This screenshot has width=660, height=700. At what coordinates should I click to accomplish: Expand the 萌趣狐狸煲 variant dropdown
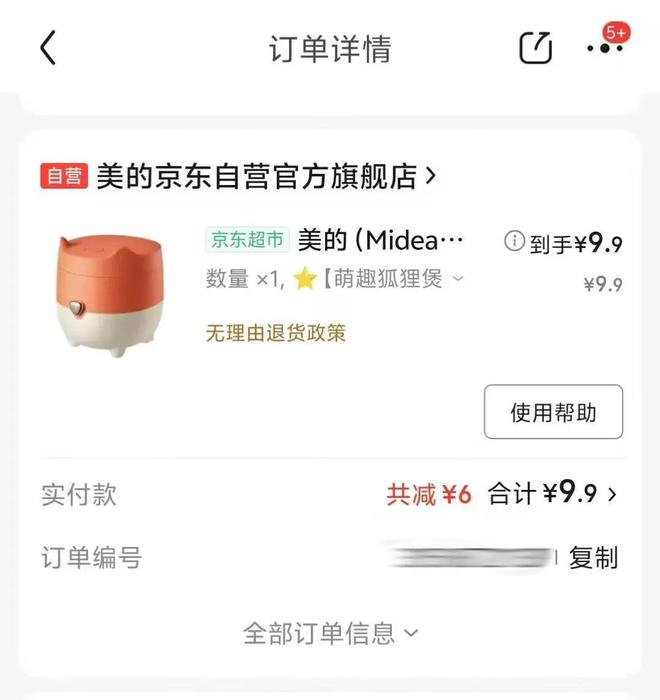tap(458, 279)
